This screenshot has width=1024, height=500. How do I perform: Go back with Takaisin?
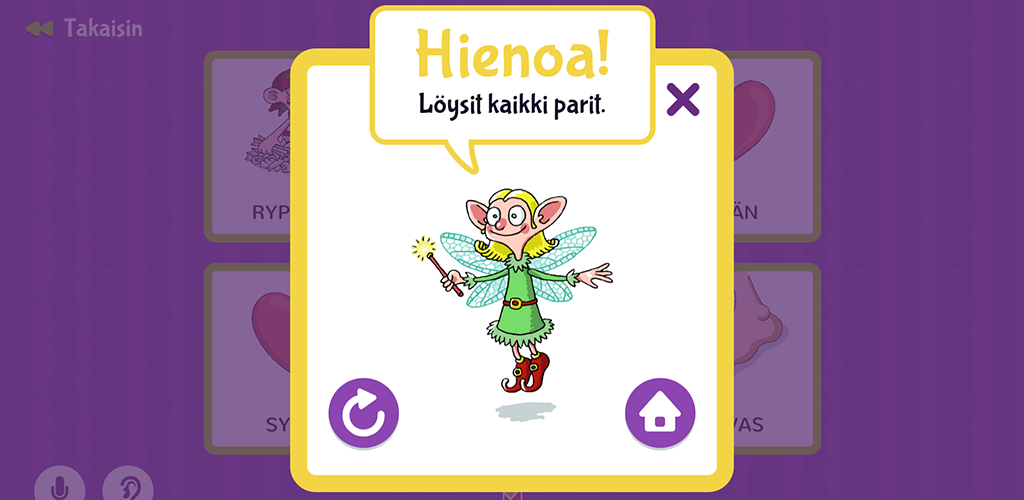pyautogui.click(x=85, y=28)
